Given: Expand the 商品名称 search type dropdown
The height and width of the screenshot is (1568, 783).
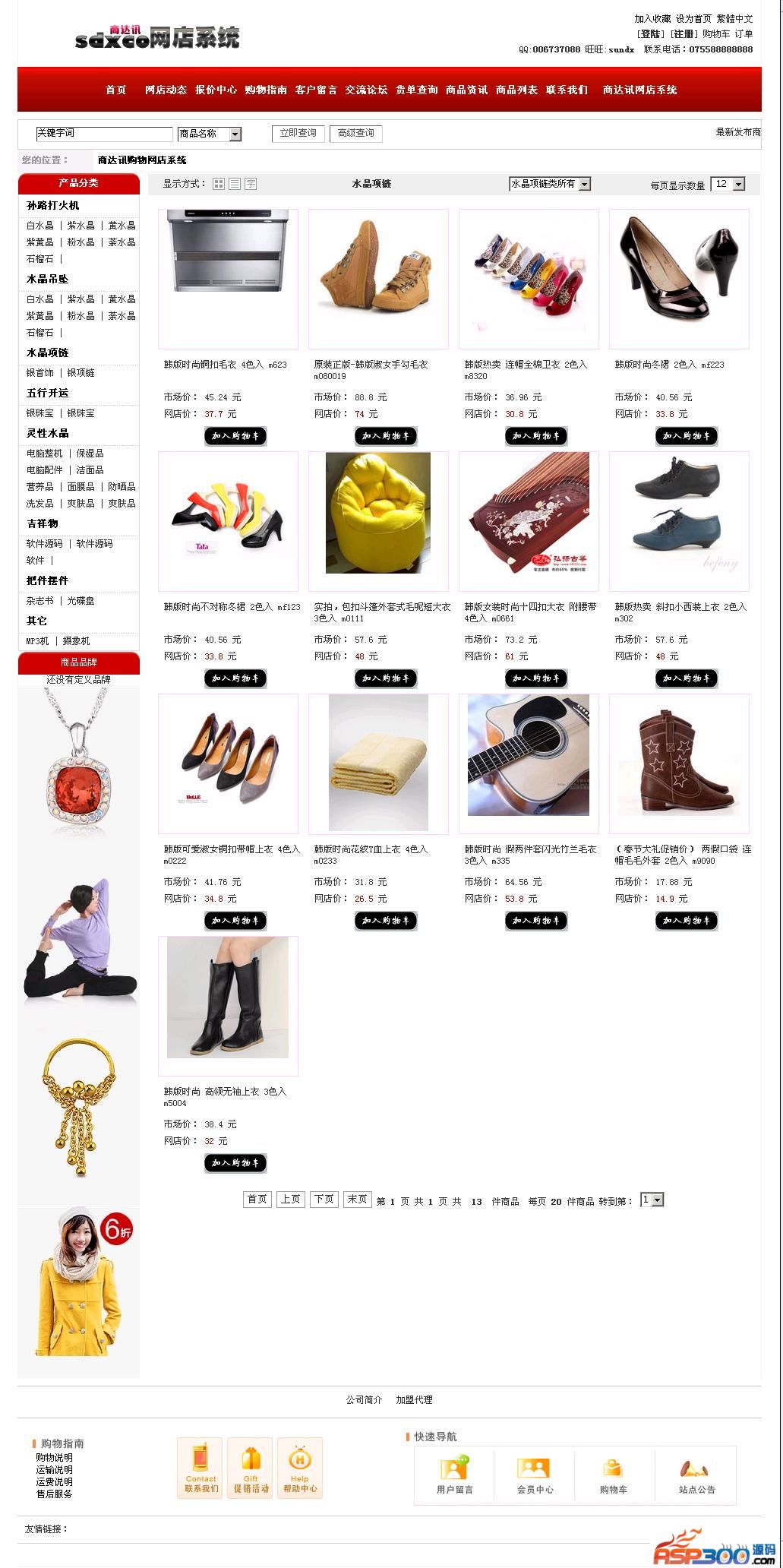Looking at the screenshot, I should point(235,134).
